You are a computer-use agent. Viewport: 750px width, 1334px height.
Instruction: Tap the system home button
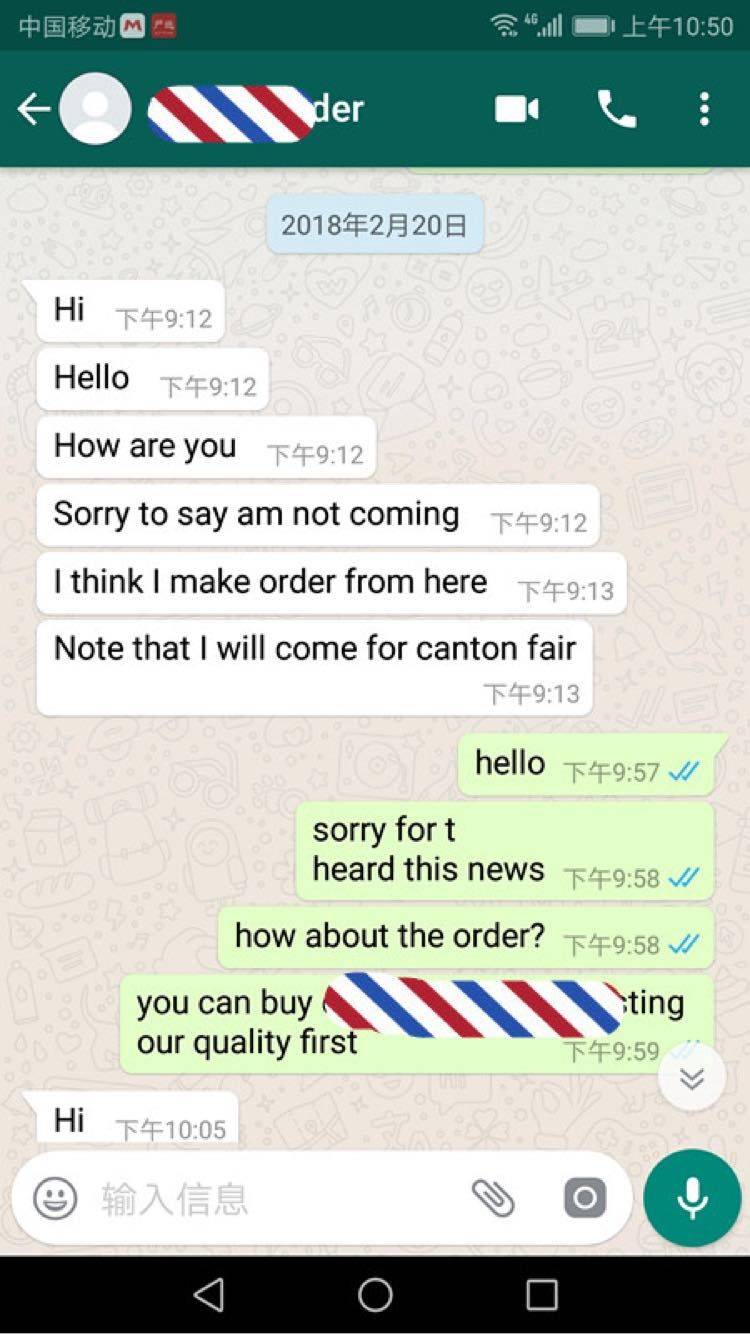click(x=375, y=1295)
